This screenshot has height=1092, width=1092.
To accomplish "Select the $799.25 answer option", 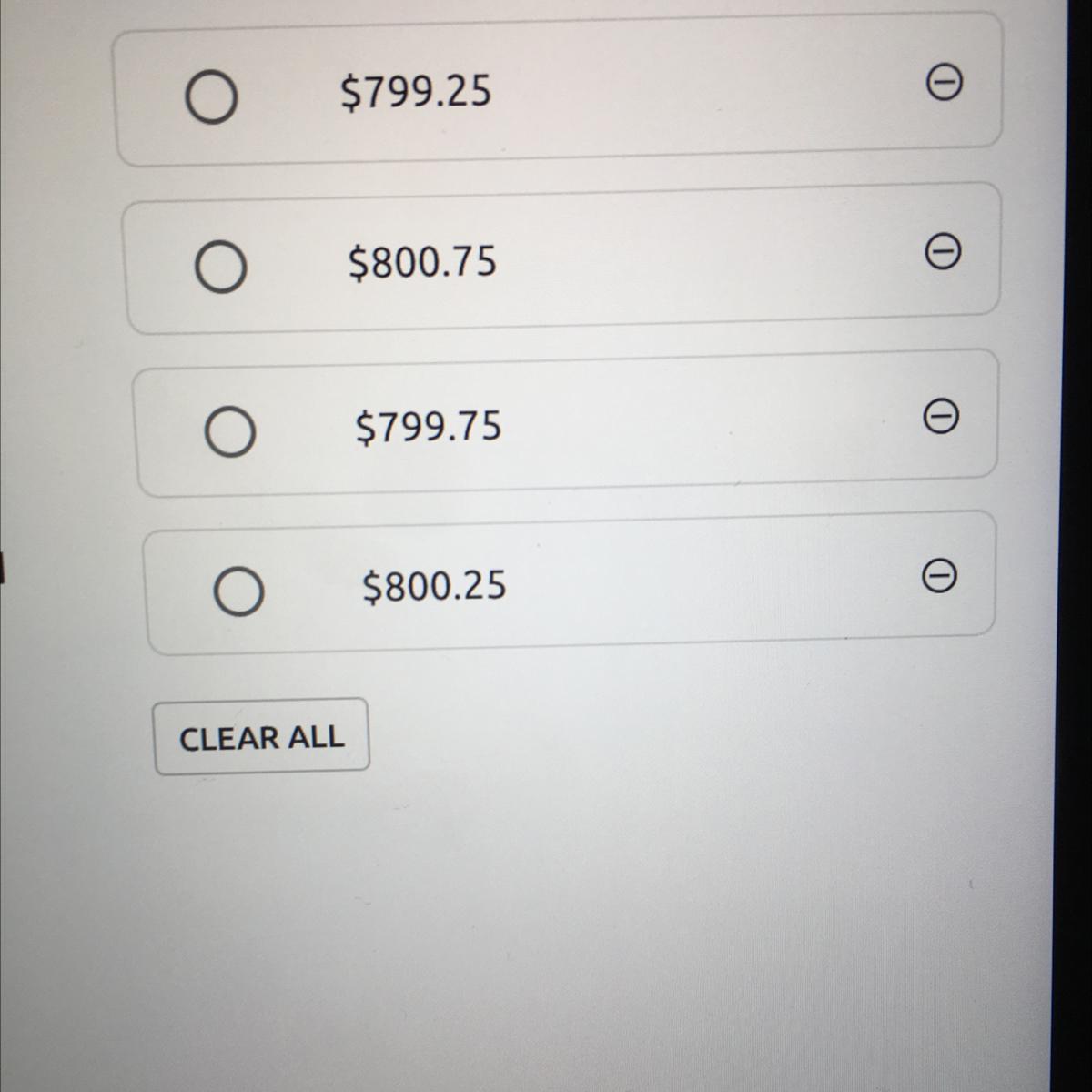I will 212,97.
